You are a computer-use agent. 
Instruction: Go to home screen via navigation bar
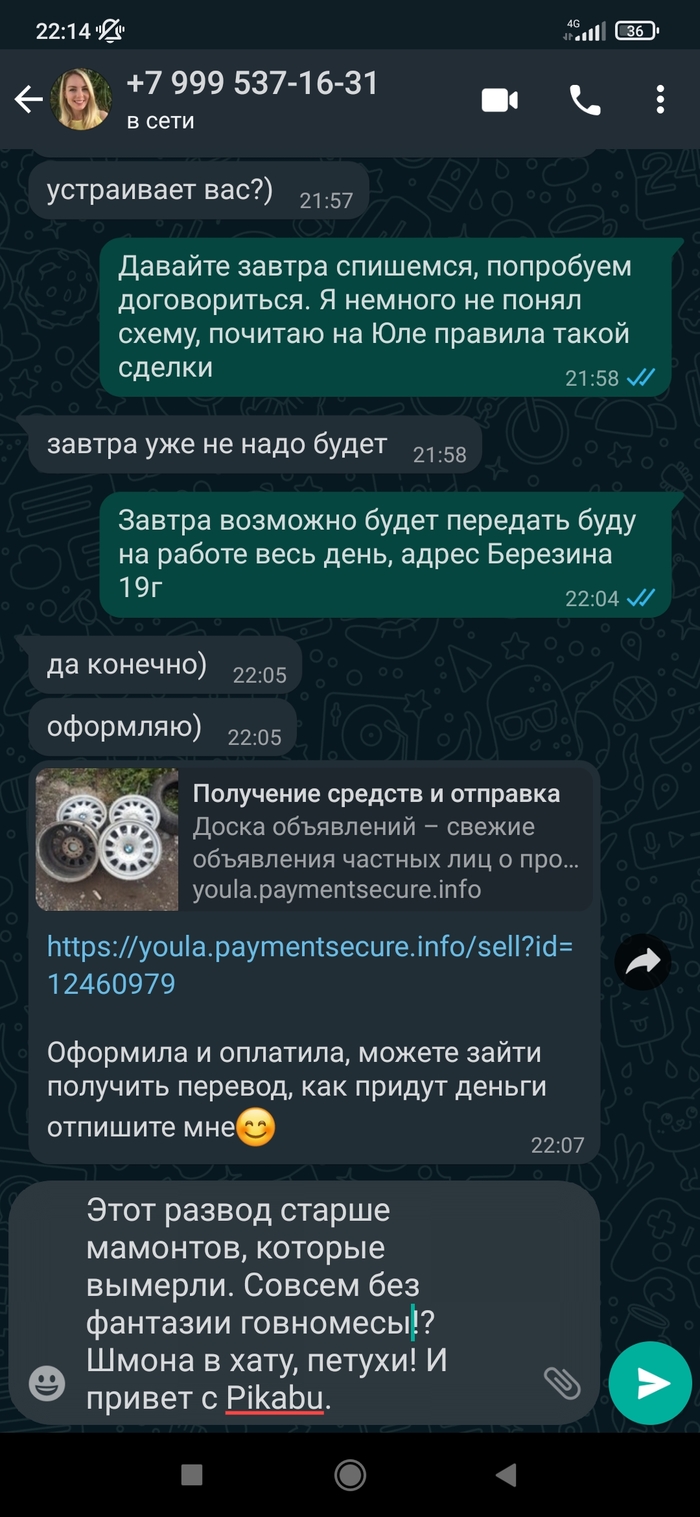coord(349,1474)
